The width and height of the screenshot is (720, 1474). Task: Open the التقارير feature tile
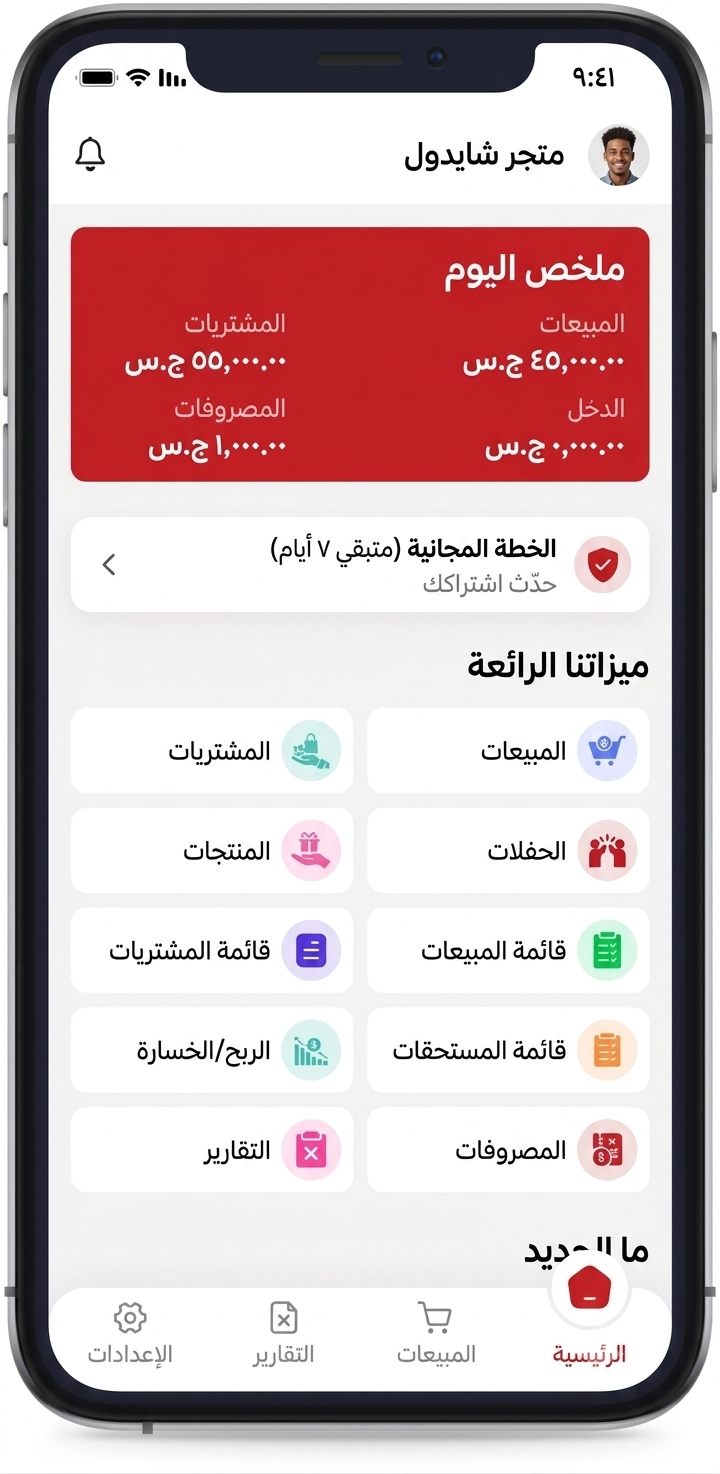pyautogui.click(x=212, y=1150)
